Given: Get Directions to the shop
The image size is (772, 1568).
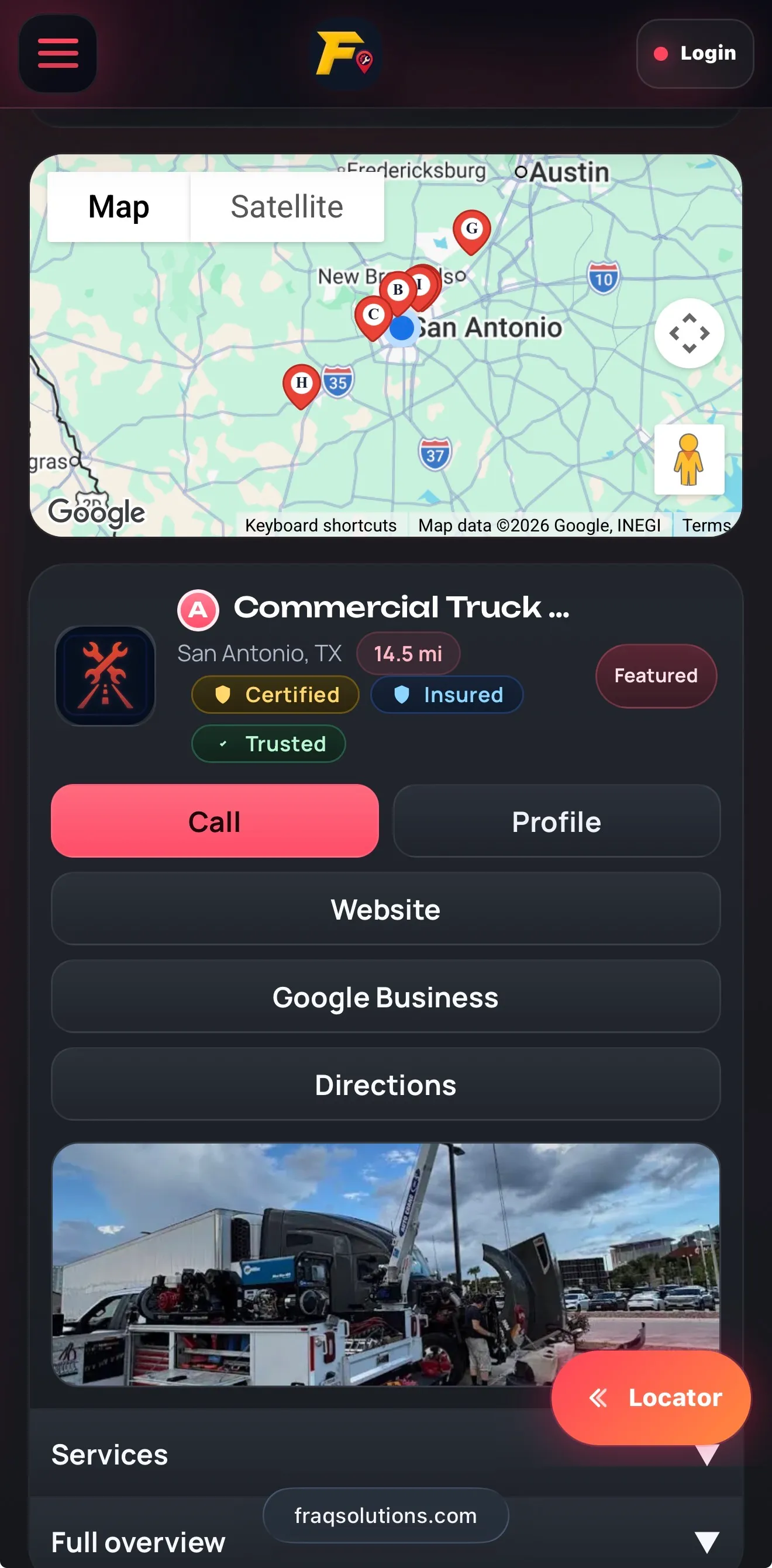Looking at the screenshot, I should [x=386, y=1083].
